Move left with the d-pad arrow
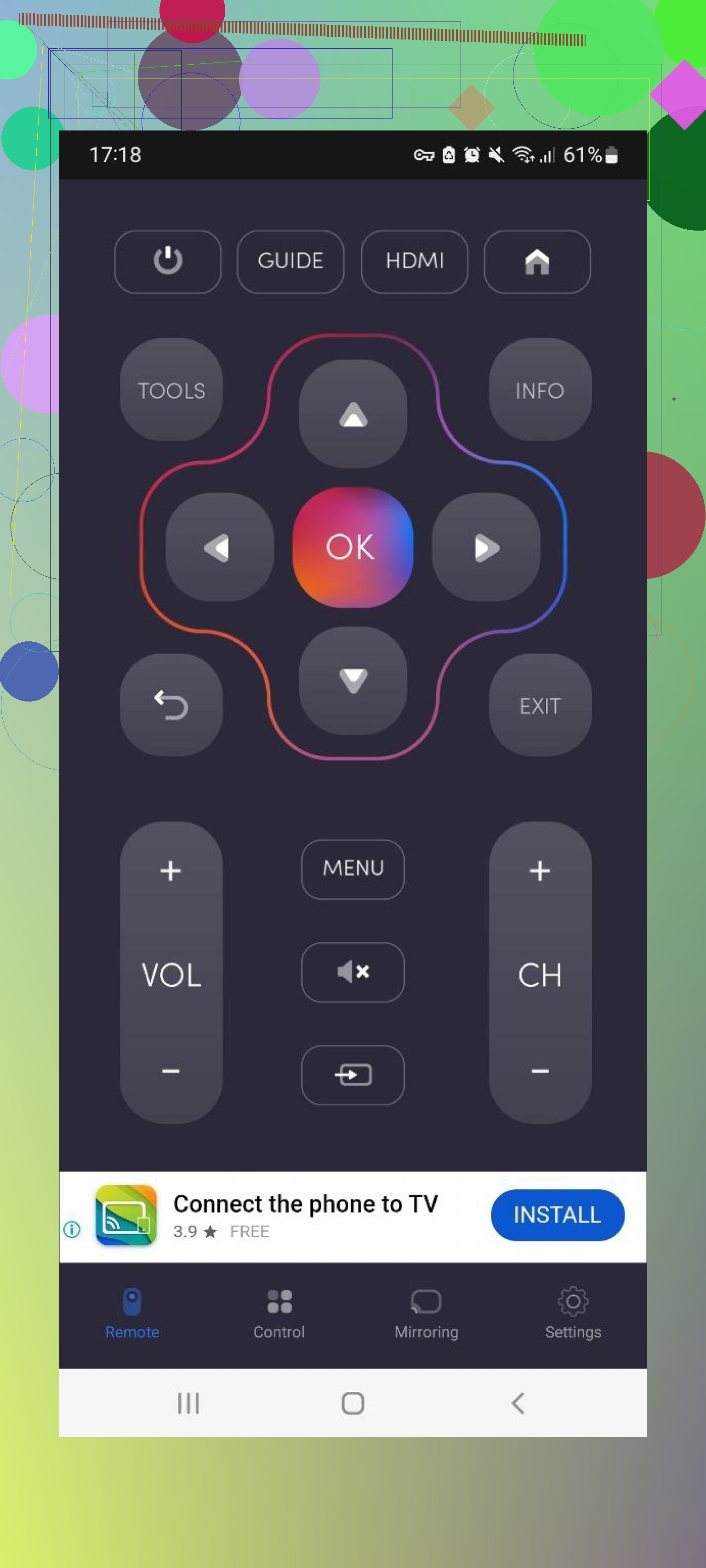The width and height of the screenshot is (706, 1568). click(x=219, y=547)
